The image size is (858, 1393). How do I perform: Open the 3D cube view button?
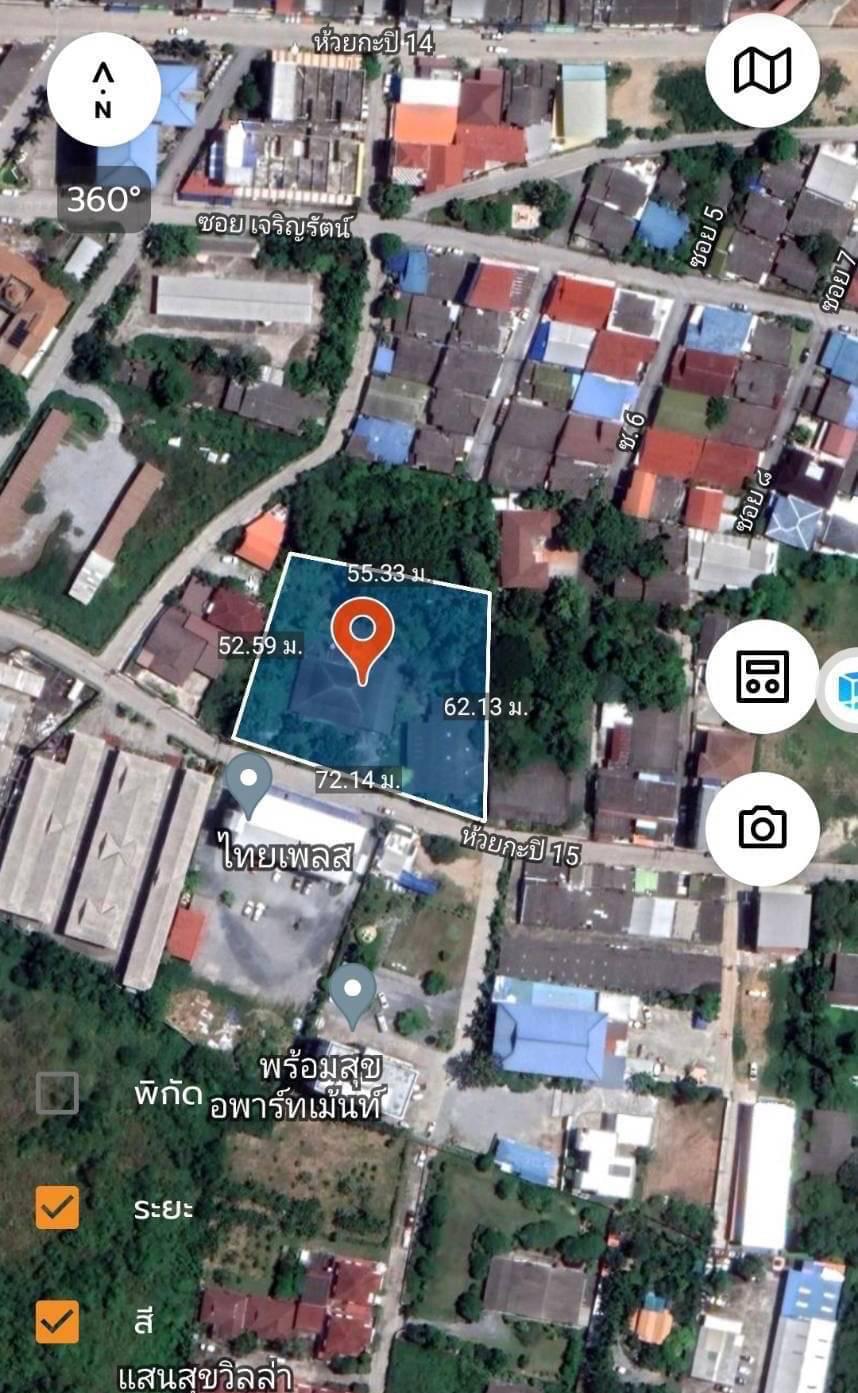coord(845,690)
